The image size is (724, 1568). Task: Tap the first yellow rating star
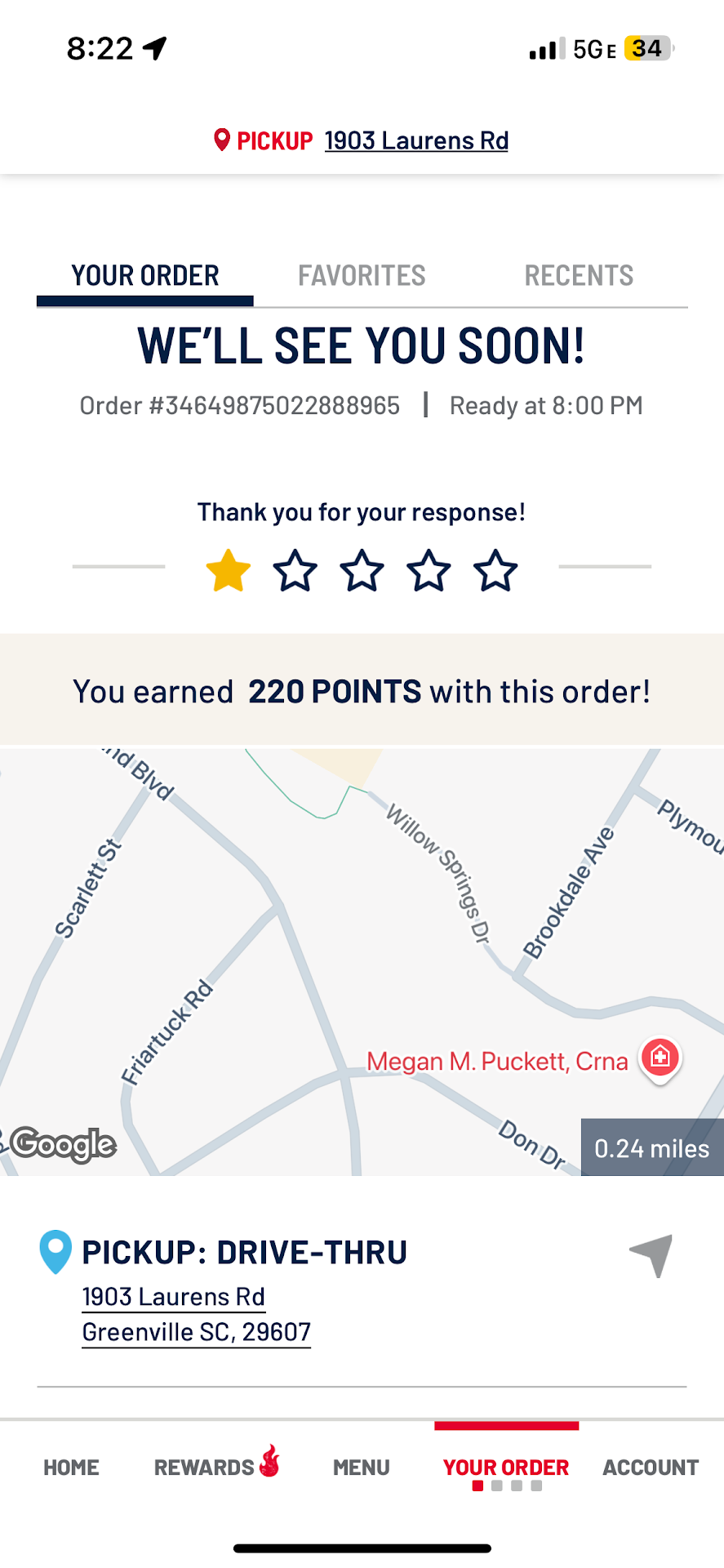coord(228,570)
